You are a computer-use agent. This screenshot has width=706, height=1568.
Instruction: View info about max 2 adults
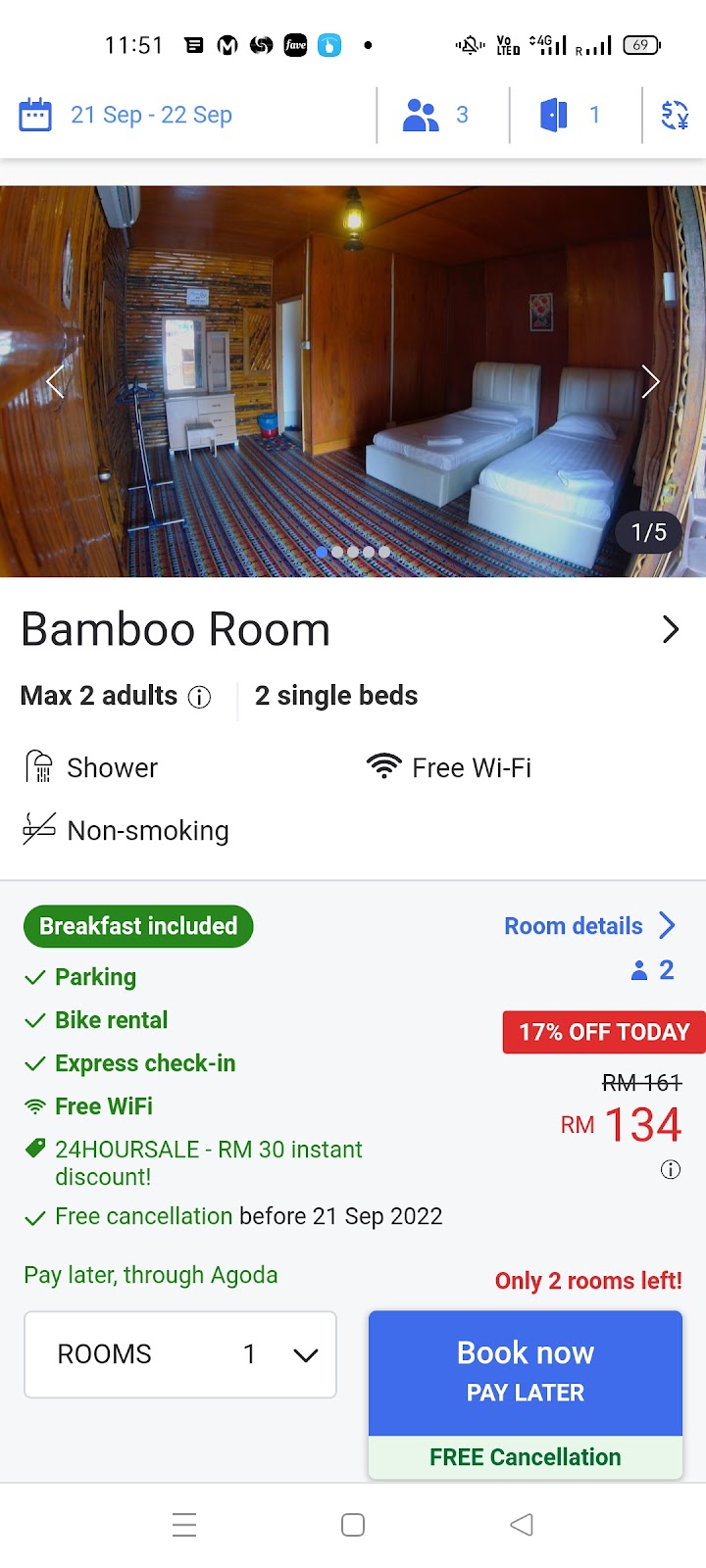[200, 697]
